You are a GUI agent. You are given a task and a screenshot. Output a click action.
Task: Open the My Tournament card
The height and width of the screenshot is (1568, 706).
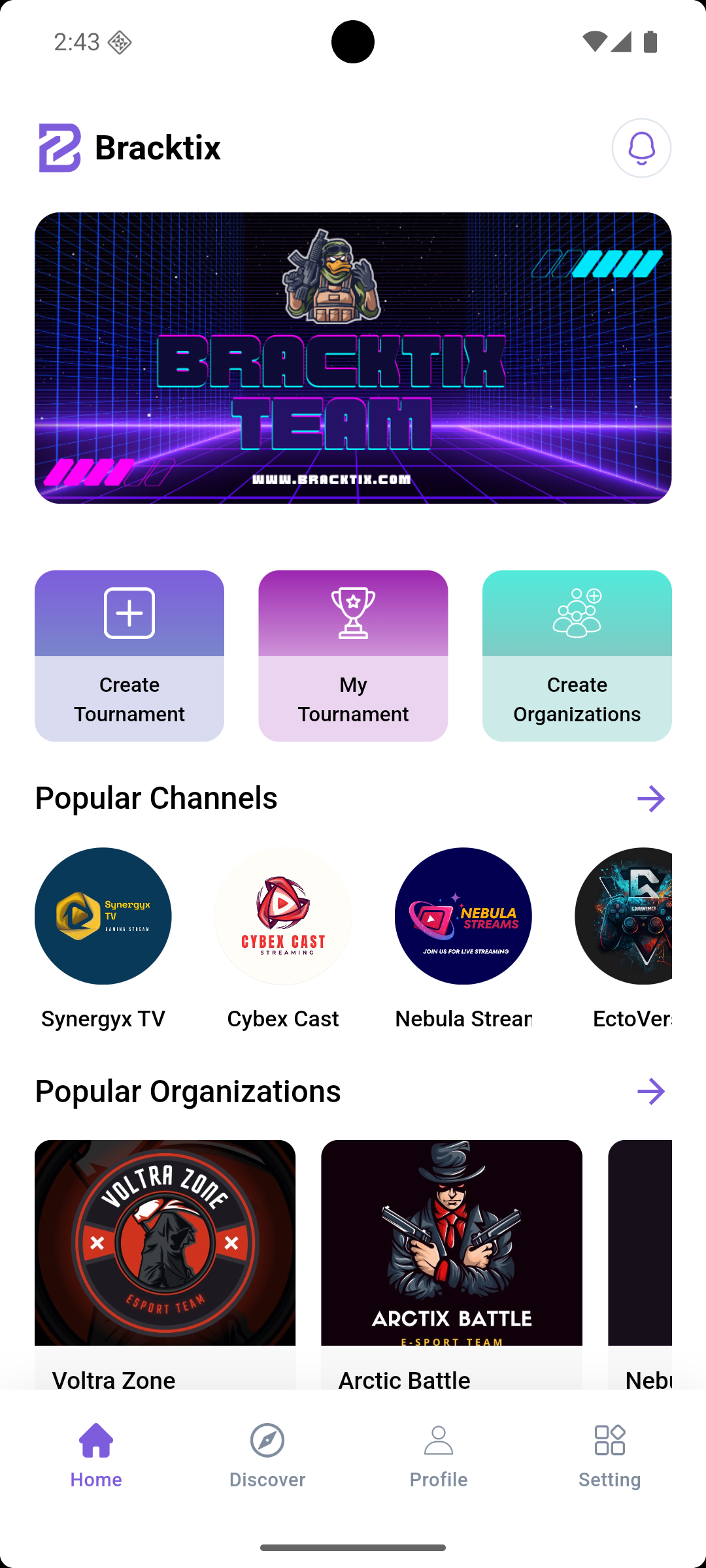[x=352, y=655]
